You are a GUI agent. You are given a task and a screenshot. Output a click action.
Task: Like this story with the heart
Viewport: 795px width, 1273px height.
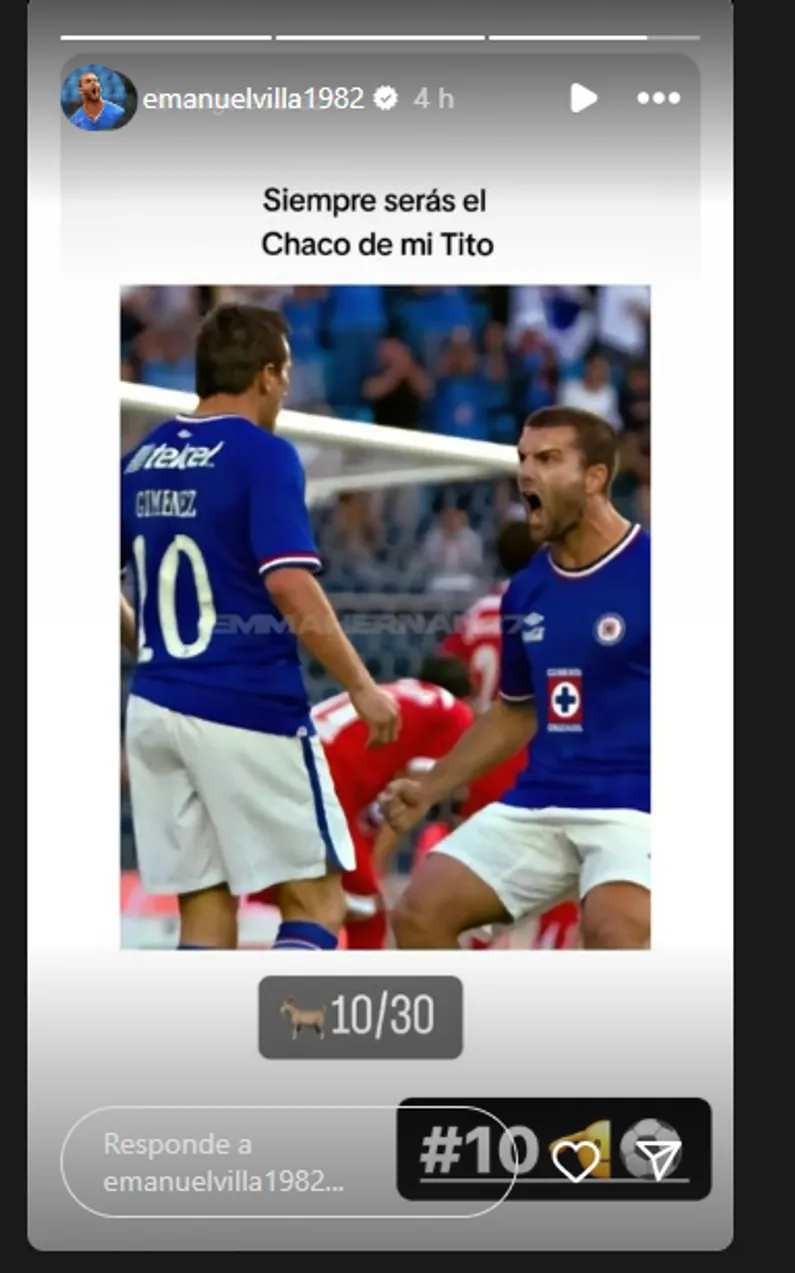576,1160
